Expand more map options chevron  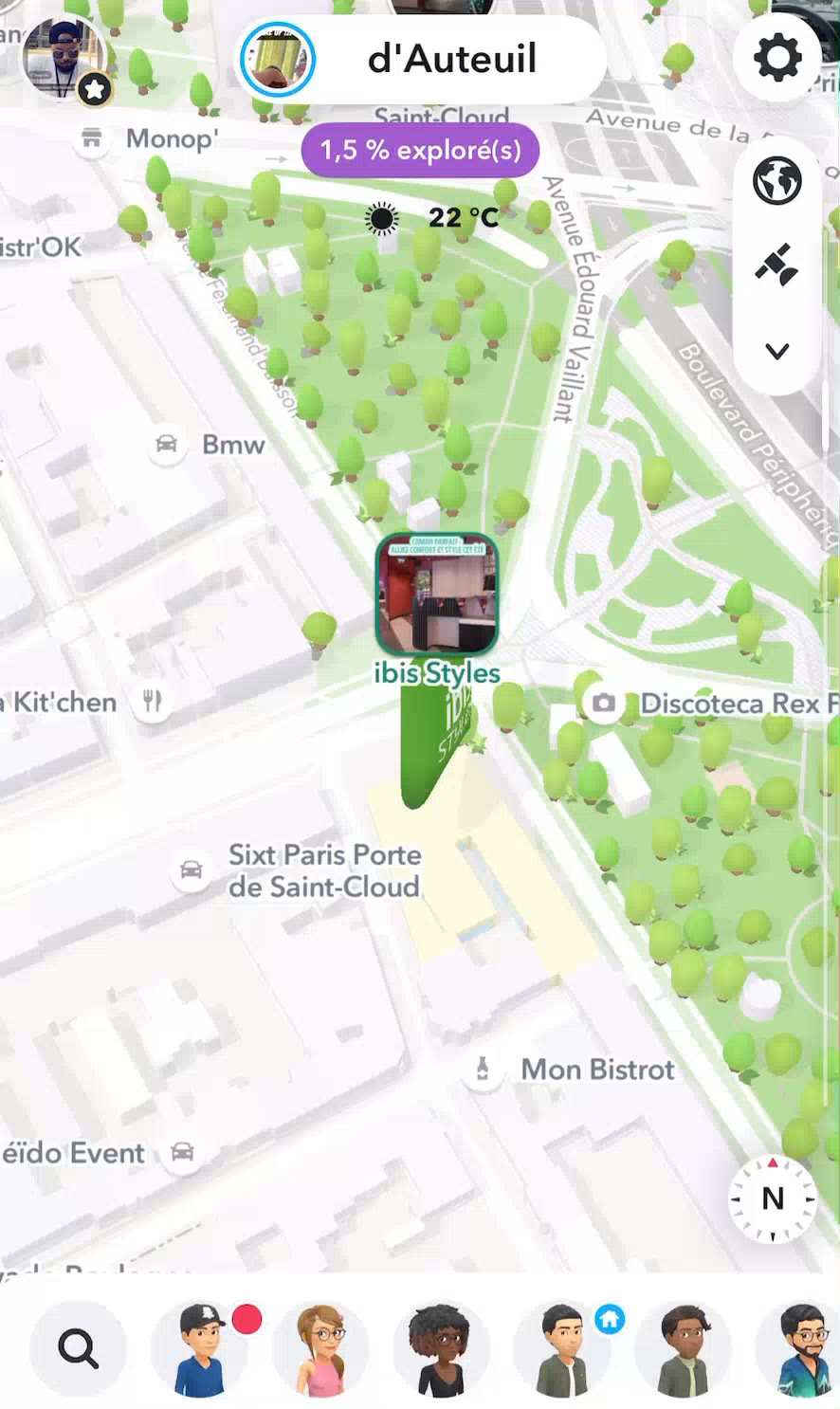coord(777,352)
